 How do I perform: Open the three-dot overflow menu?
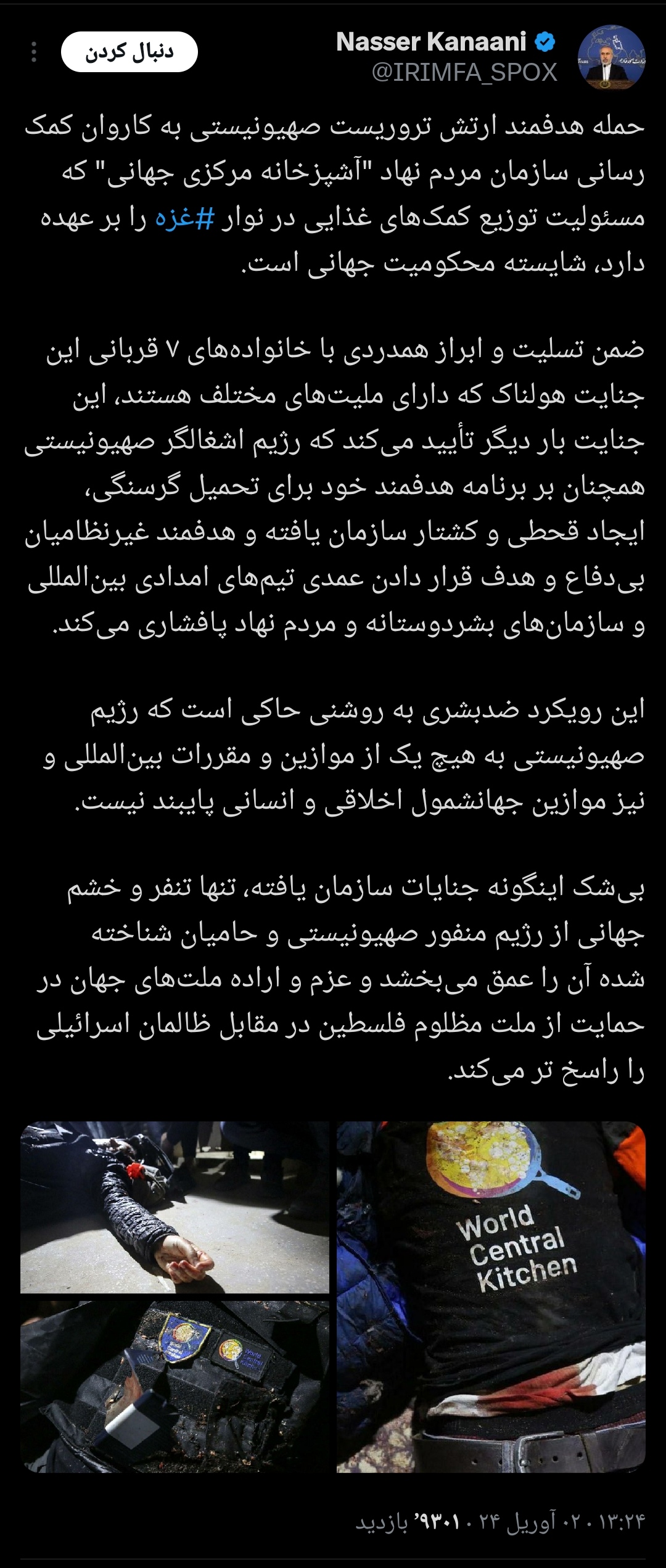tap(34, 52)
